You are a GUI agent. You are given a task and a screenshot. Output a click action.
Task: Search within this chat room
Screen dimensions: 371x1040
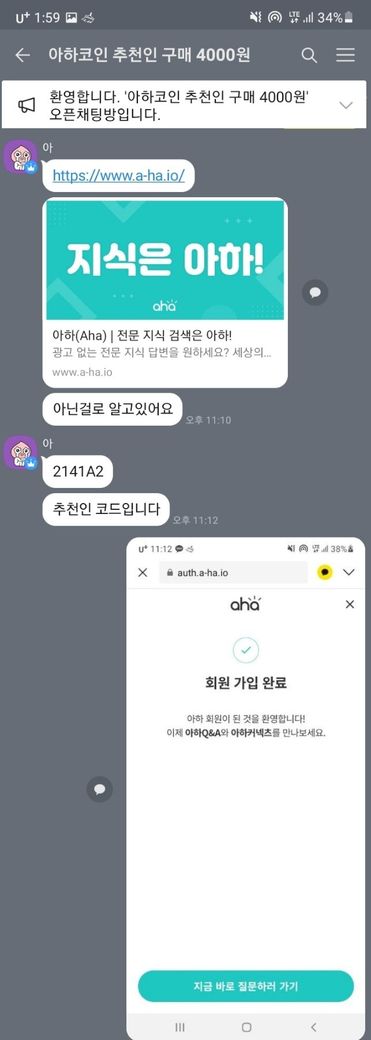coord(309,55)
